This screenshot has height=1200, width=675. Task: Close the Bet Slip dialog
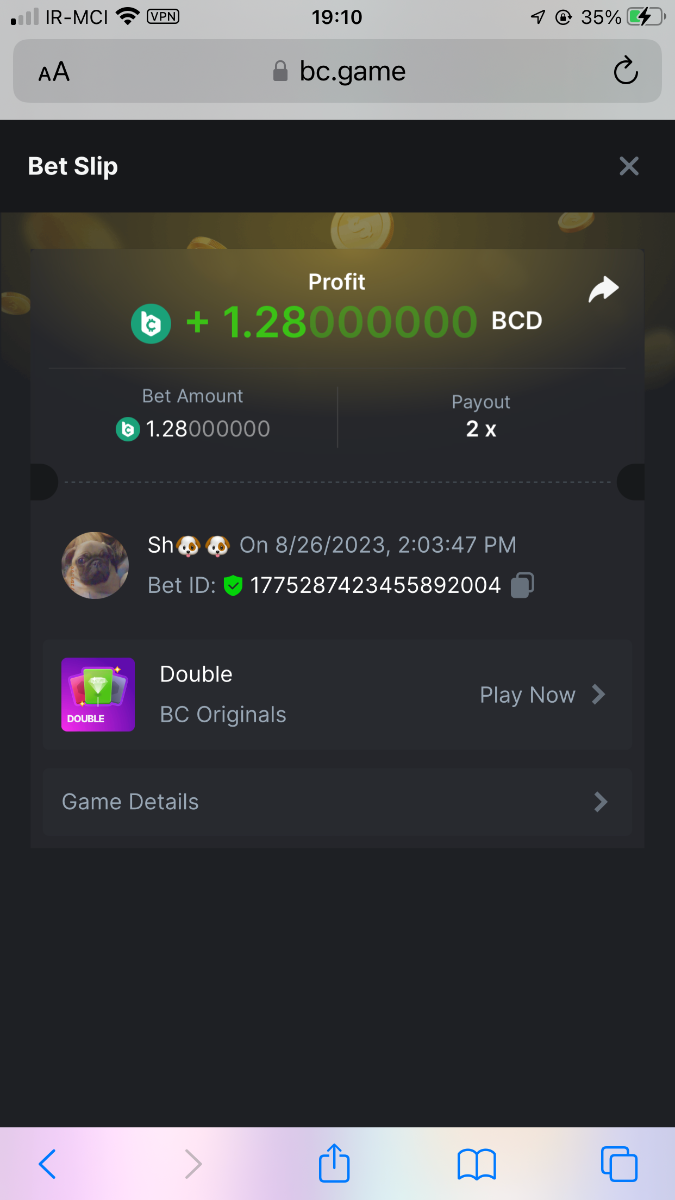(628, 166)
